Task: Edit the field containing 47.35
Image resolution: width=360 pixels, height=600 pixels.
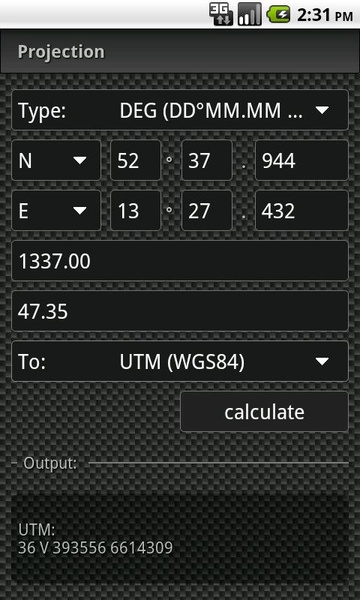Action: (x=180, y=311)
